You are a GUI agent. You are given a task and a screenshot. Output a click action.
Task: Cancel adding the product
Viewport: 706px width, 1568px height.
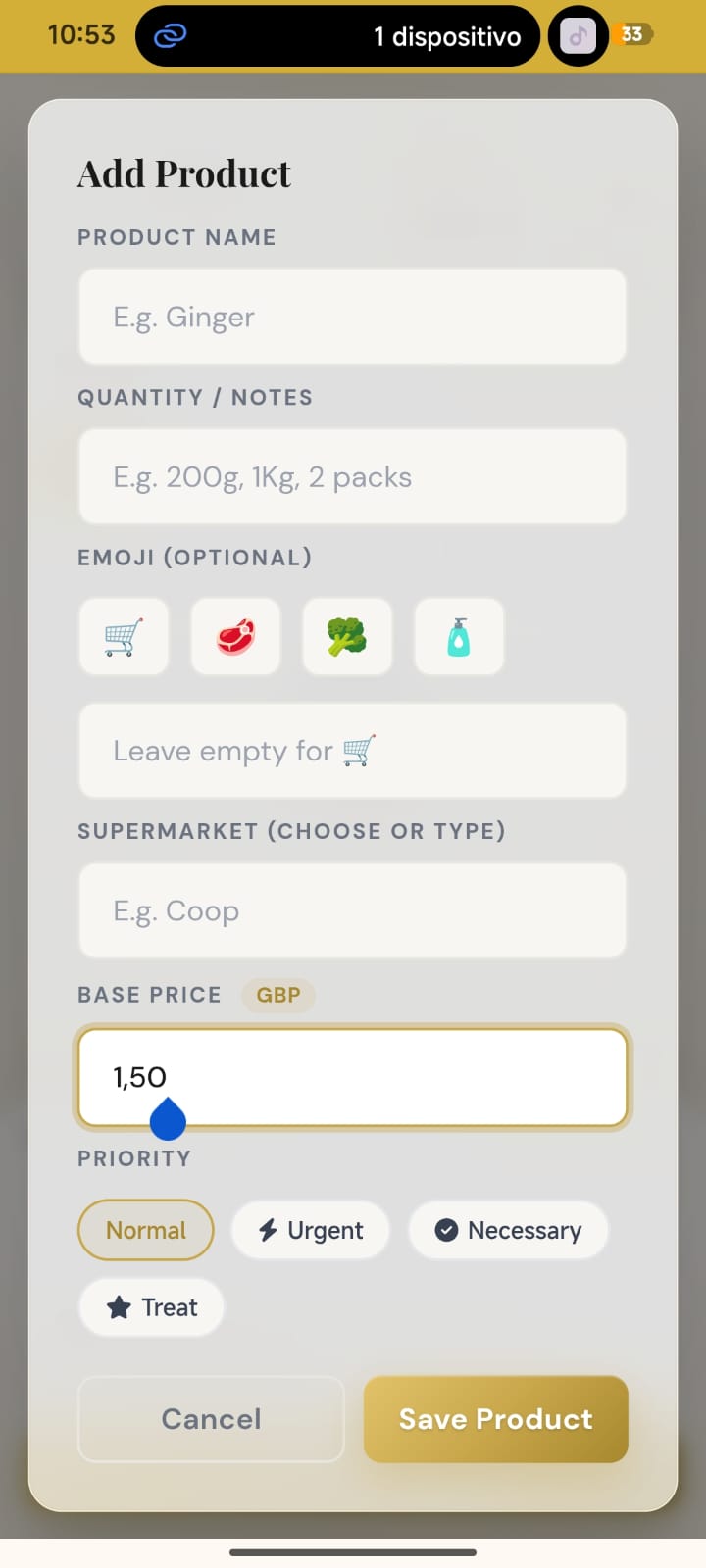210,1419
